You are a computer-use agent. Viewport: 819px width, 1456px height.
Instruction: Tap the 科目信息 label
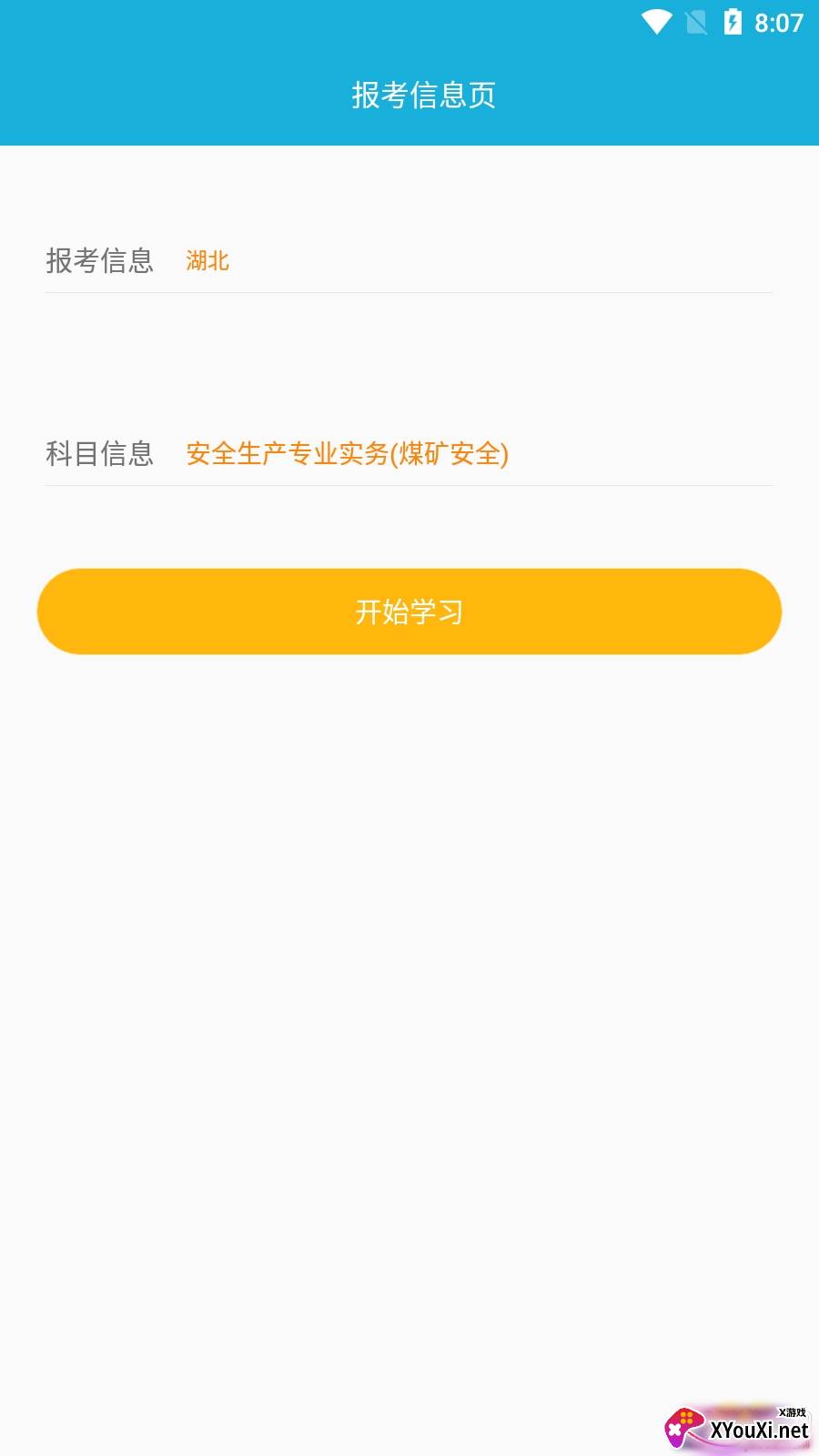click(101, 454)
